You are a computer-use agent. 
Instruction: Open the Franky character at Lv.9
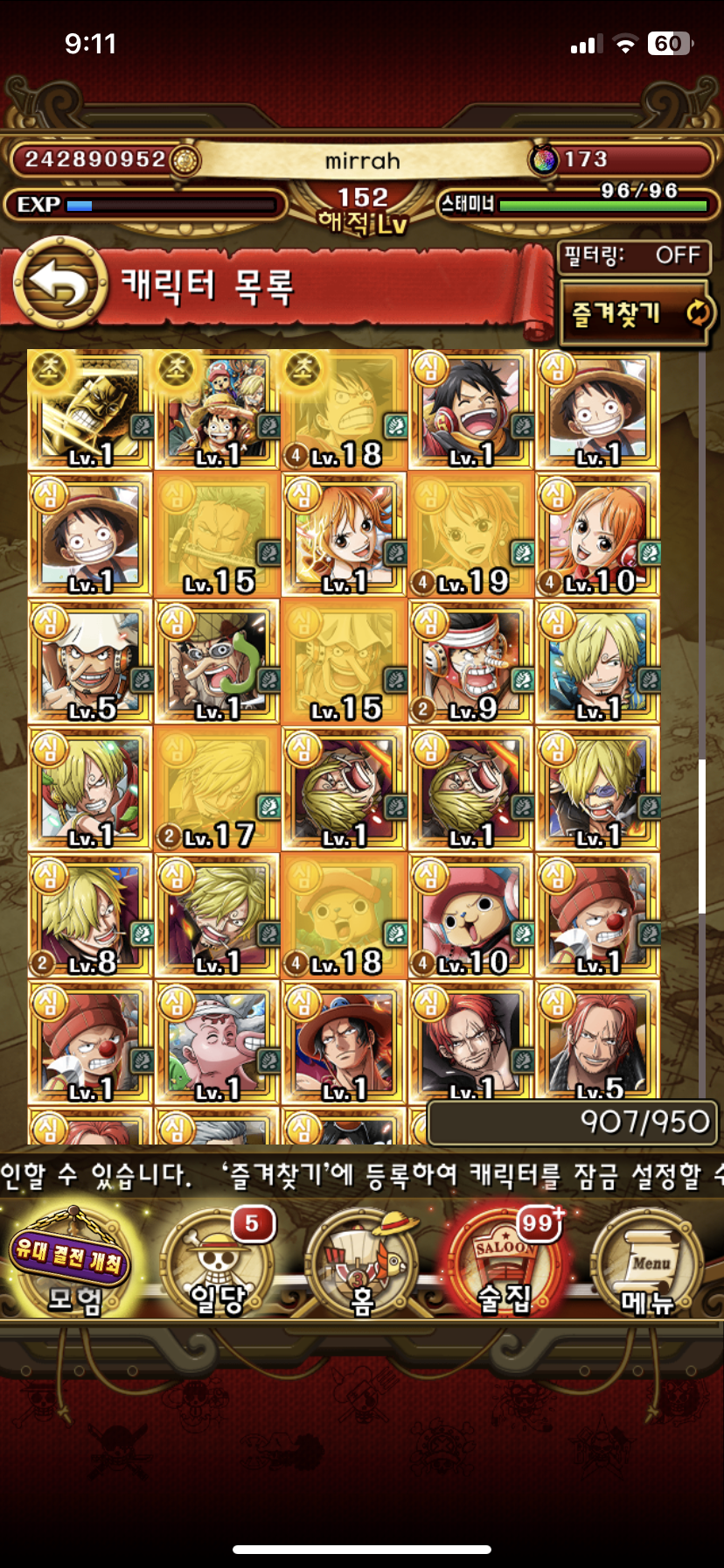470,662
